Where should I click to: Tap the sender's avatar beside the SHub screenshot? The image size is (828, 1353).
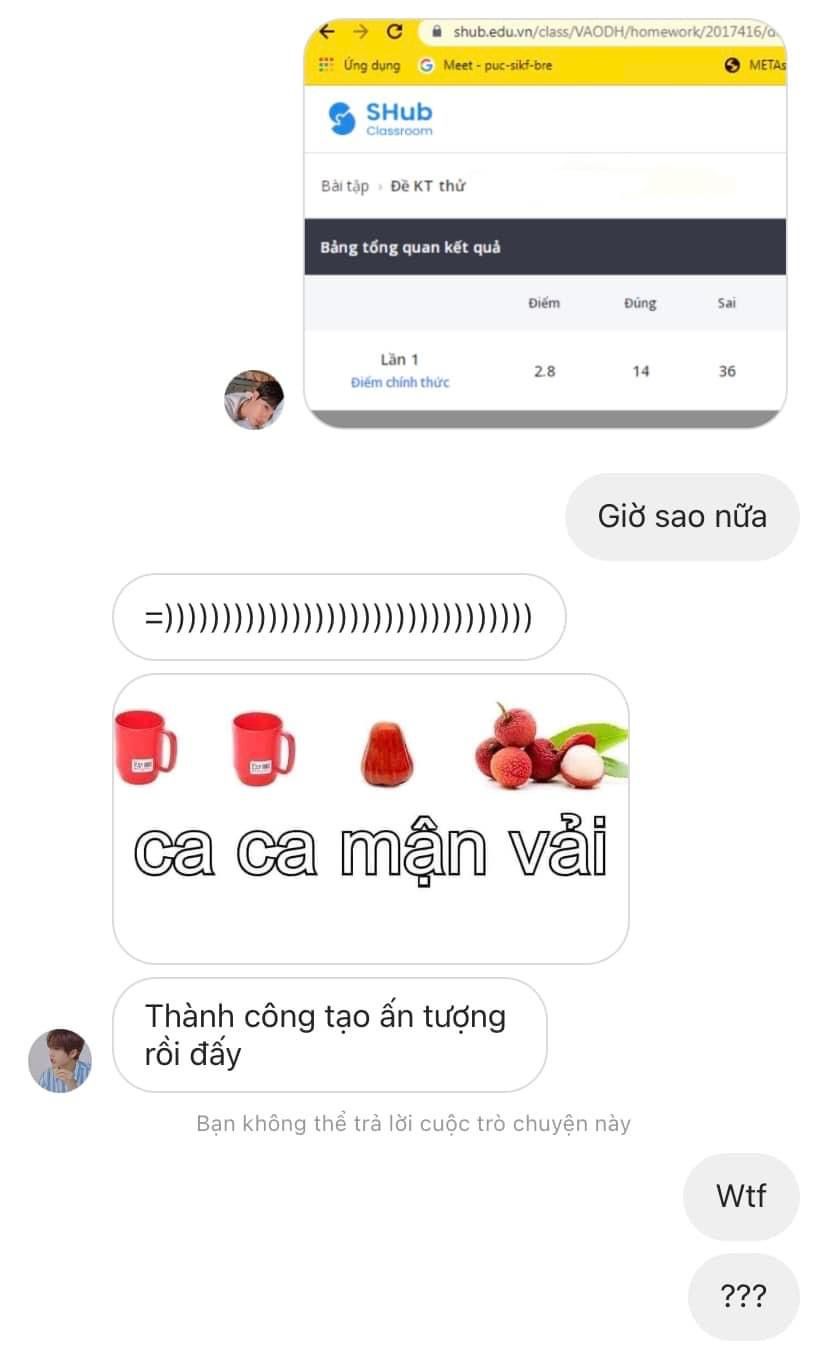click(254, 399)
